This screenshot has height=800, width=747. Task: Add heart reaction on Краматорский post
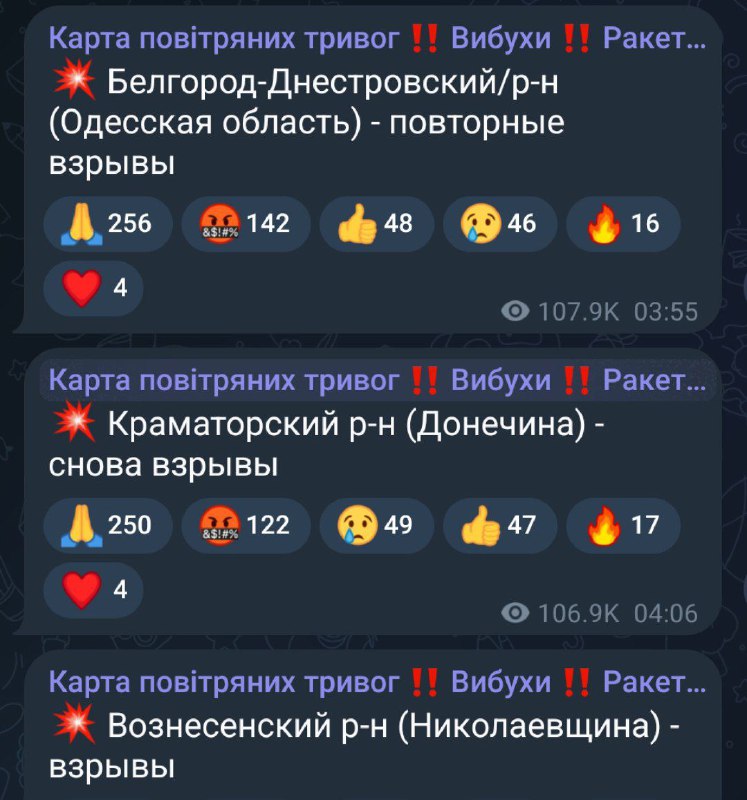93,589
